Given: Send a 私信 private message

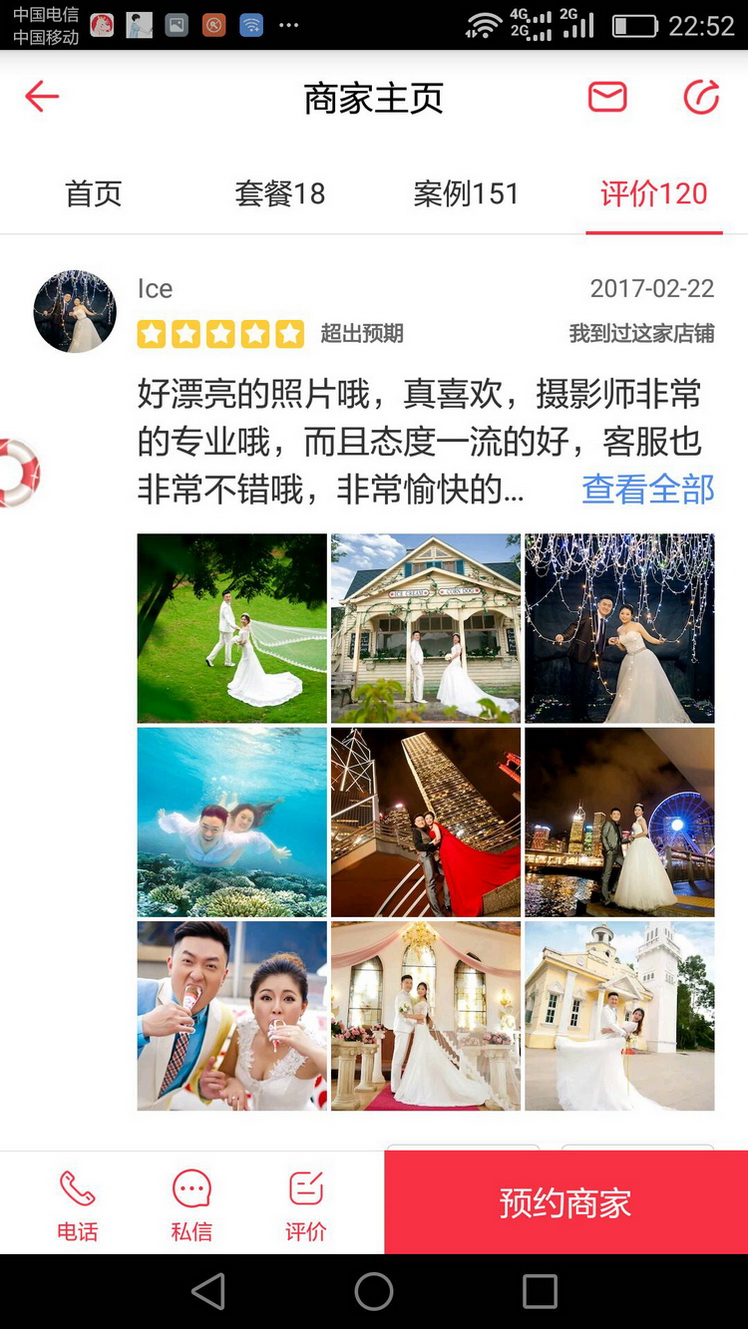Looking at the screenshot, I should pos(191,1204).
